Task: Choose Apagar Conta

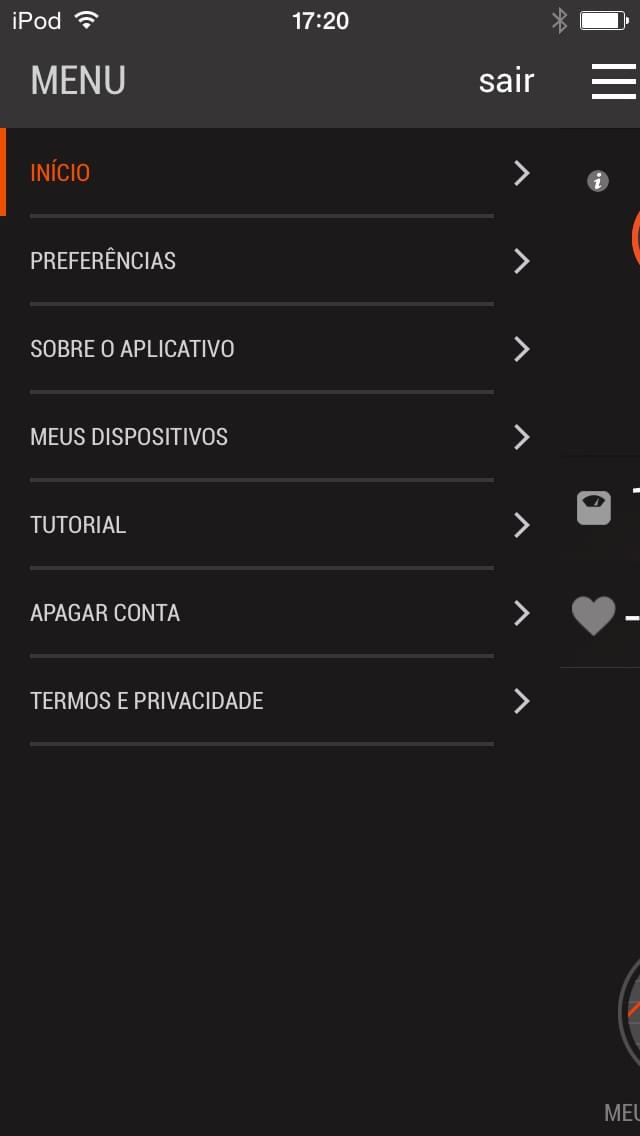Action: coord(280,613)
